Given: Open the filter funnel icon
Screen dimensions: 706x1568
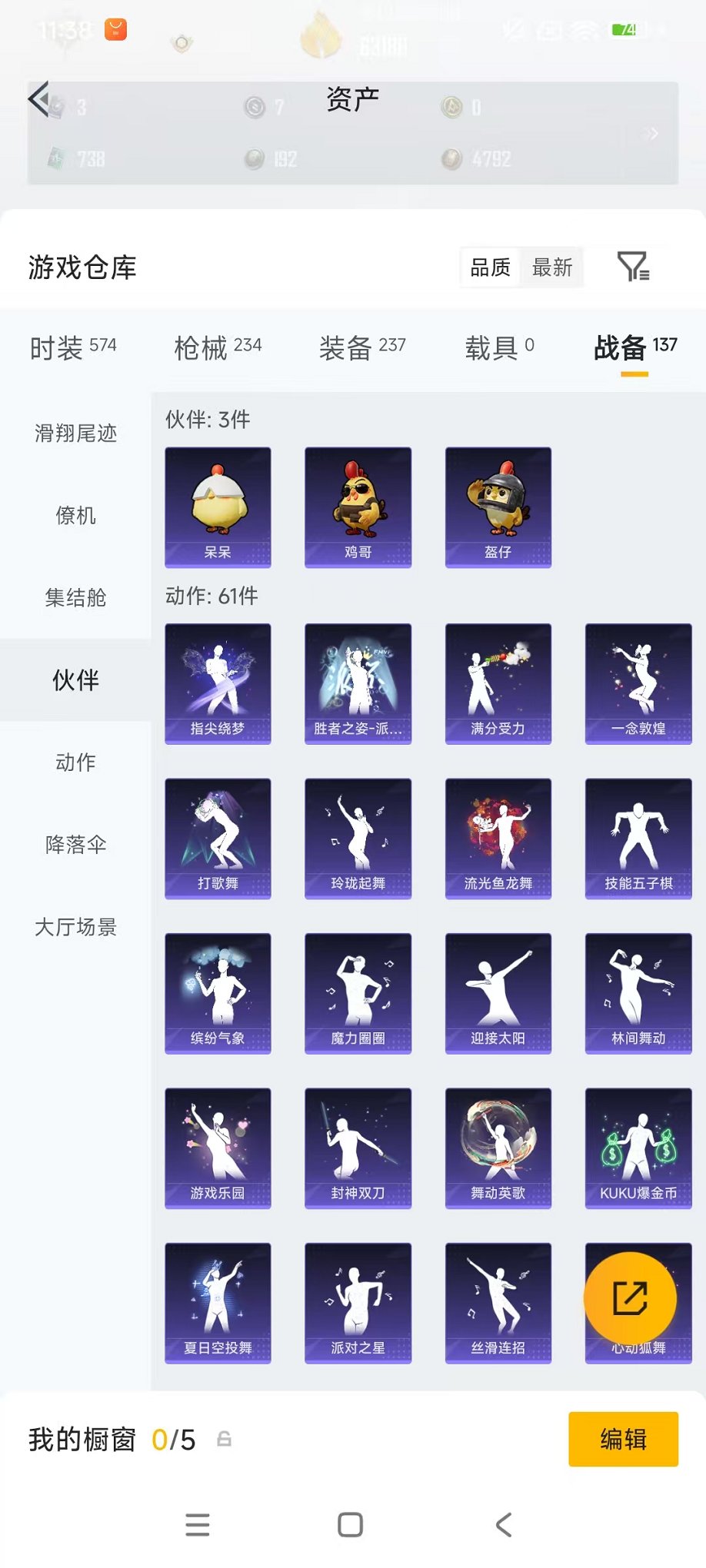Looking at the screenshot, I should [632, 266].
